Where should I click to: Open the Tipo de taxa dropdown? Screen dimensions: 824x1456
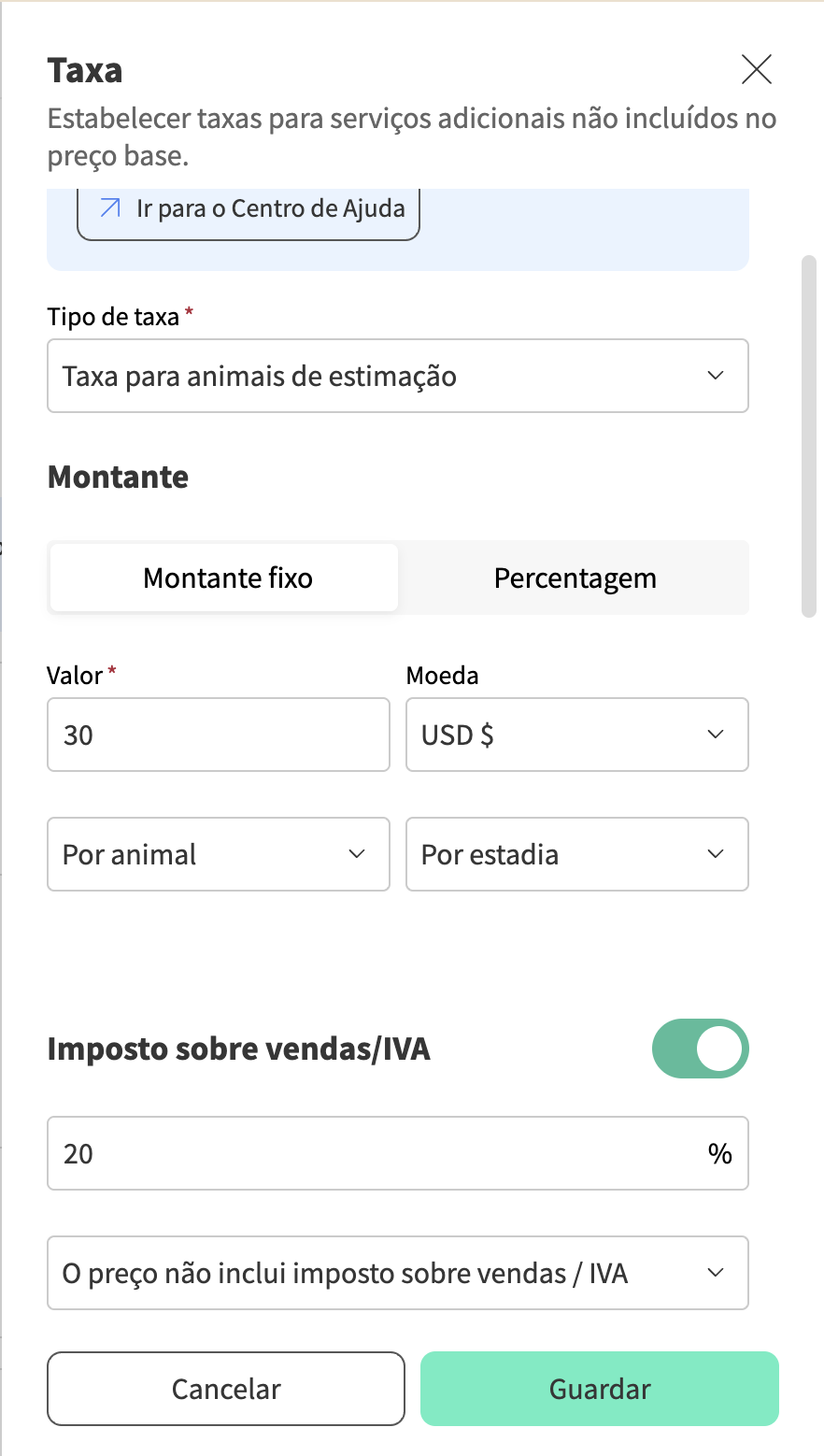[397, 376]
